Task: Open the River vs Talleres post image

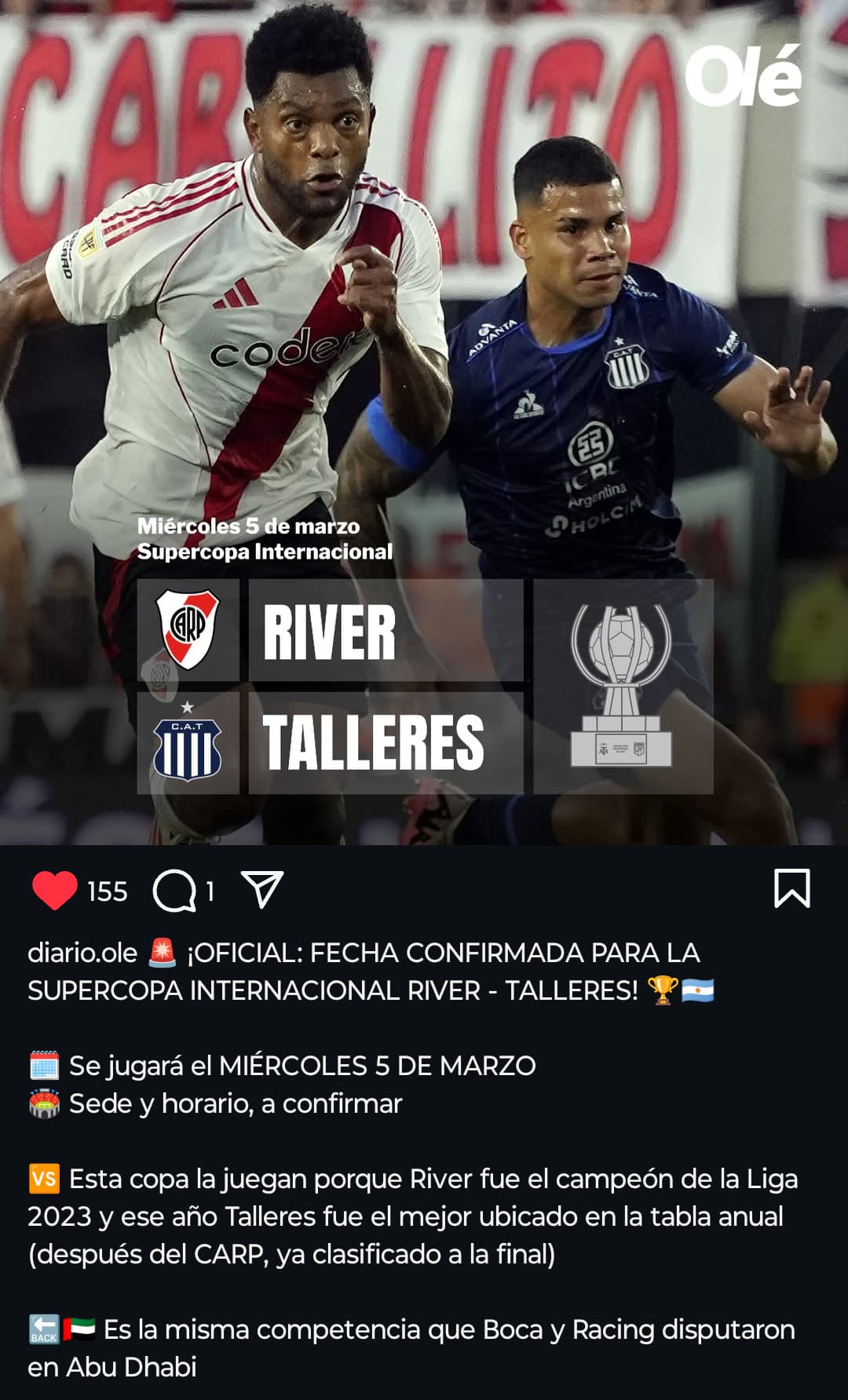Action: pyautogui.click(x=424, y=422)
